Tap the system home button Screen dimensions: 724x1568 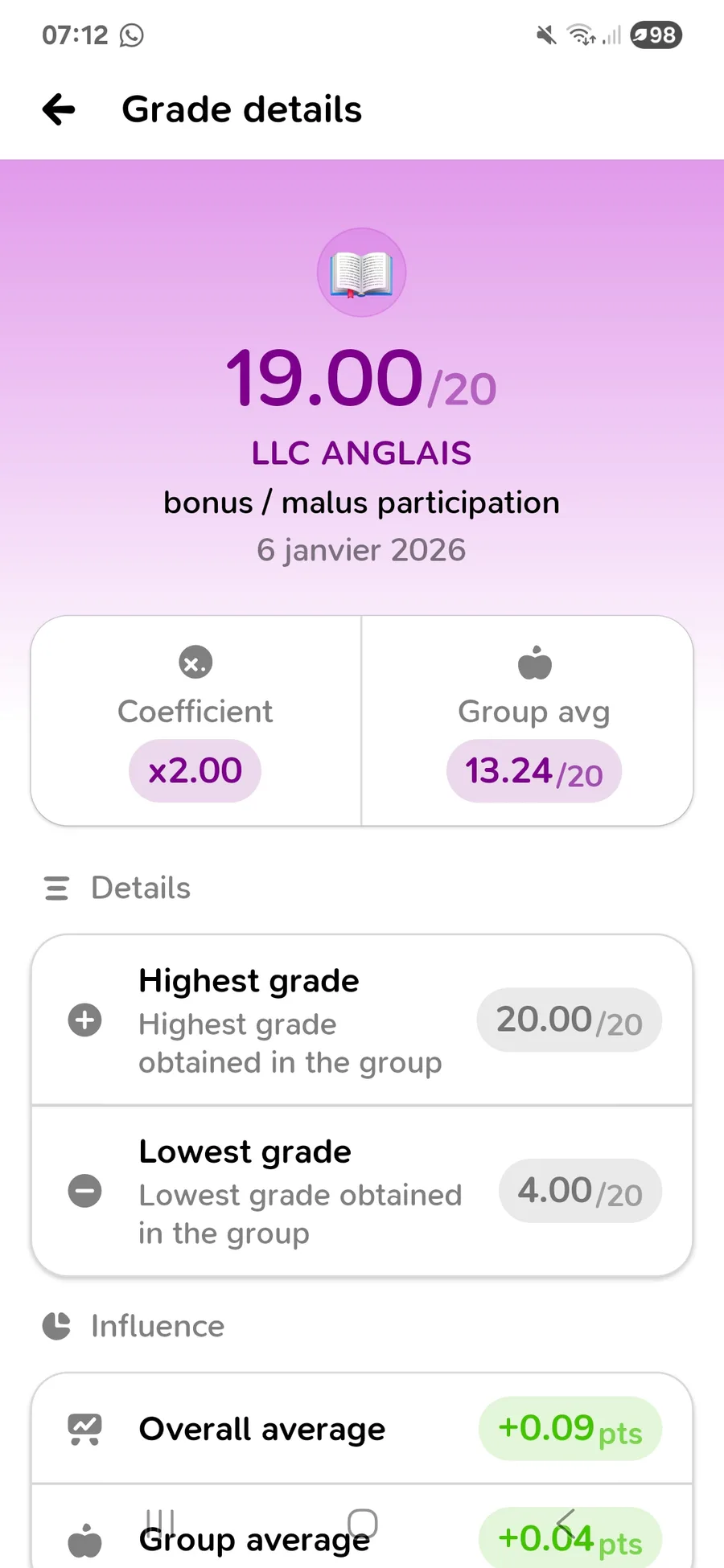[x=362, y=1522]
